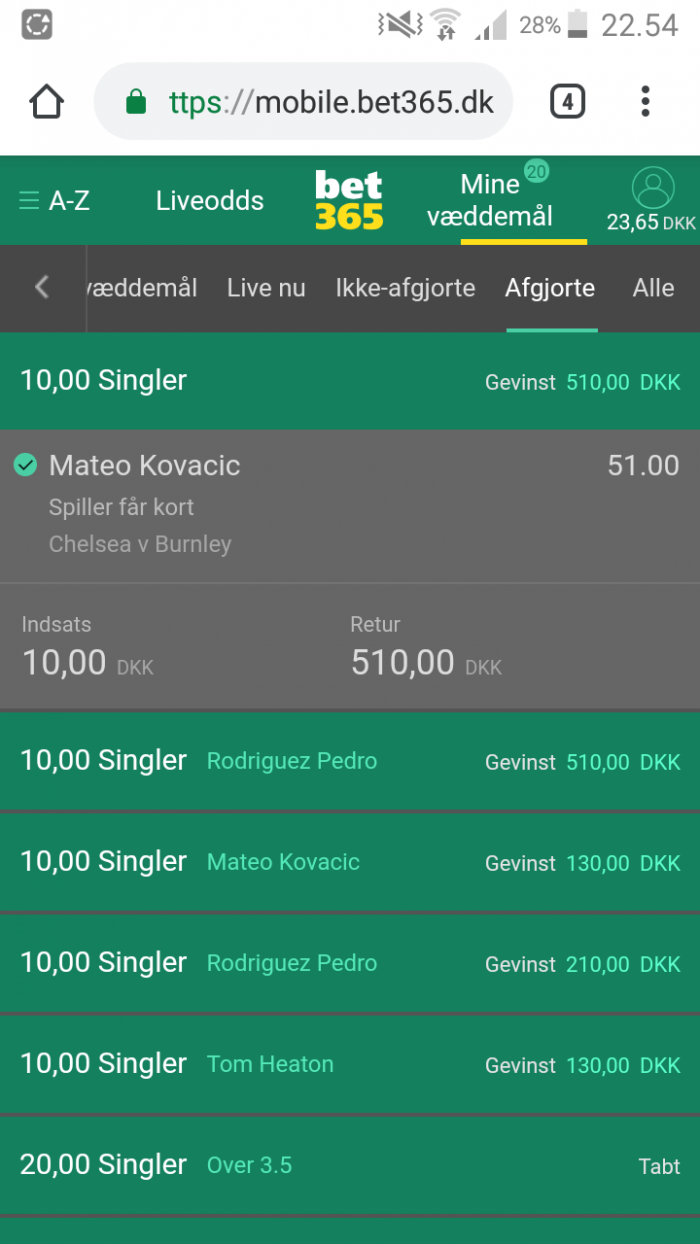Go to Liveodds
Image resolution: width=700 pixels, height=1244 pixels.
pyautogui.click(x=210, y=201)
